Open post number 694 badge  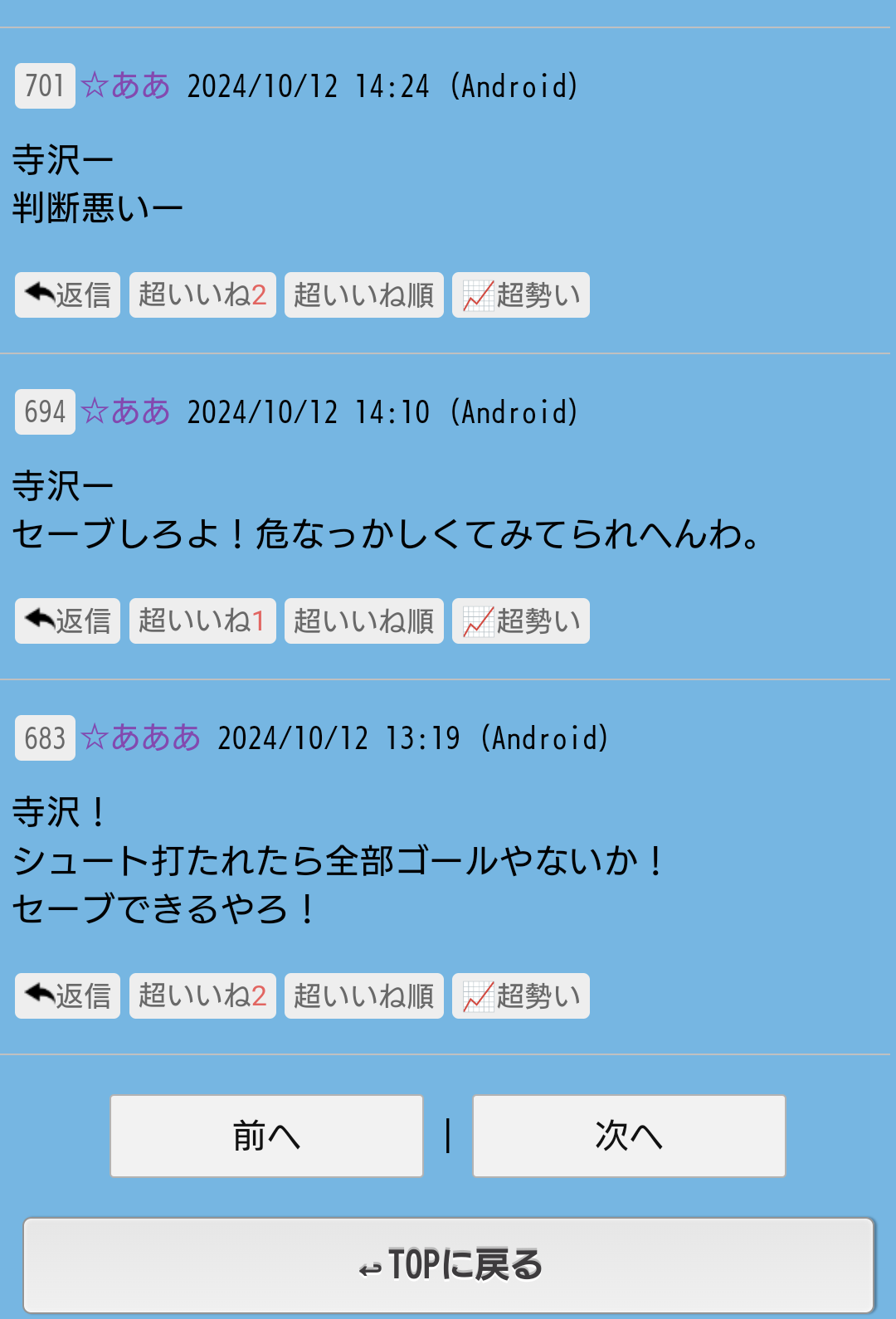[x=45, y=411]
